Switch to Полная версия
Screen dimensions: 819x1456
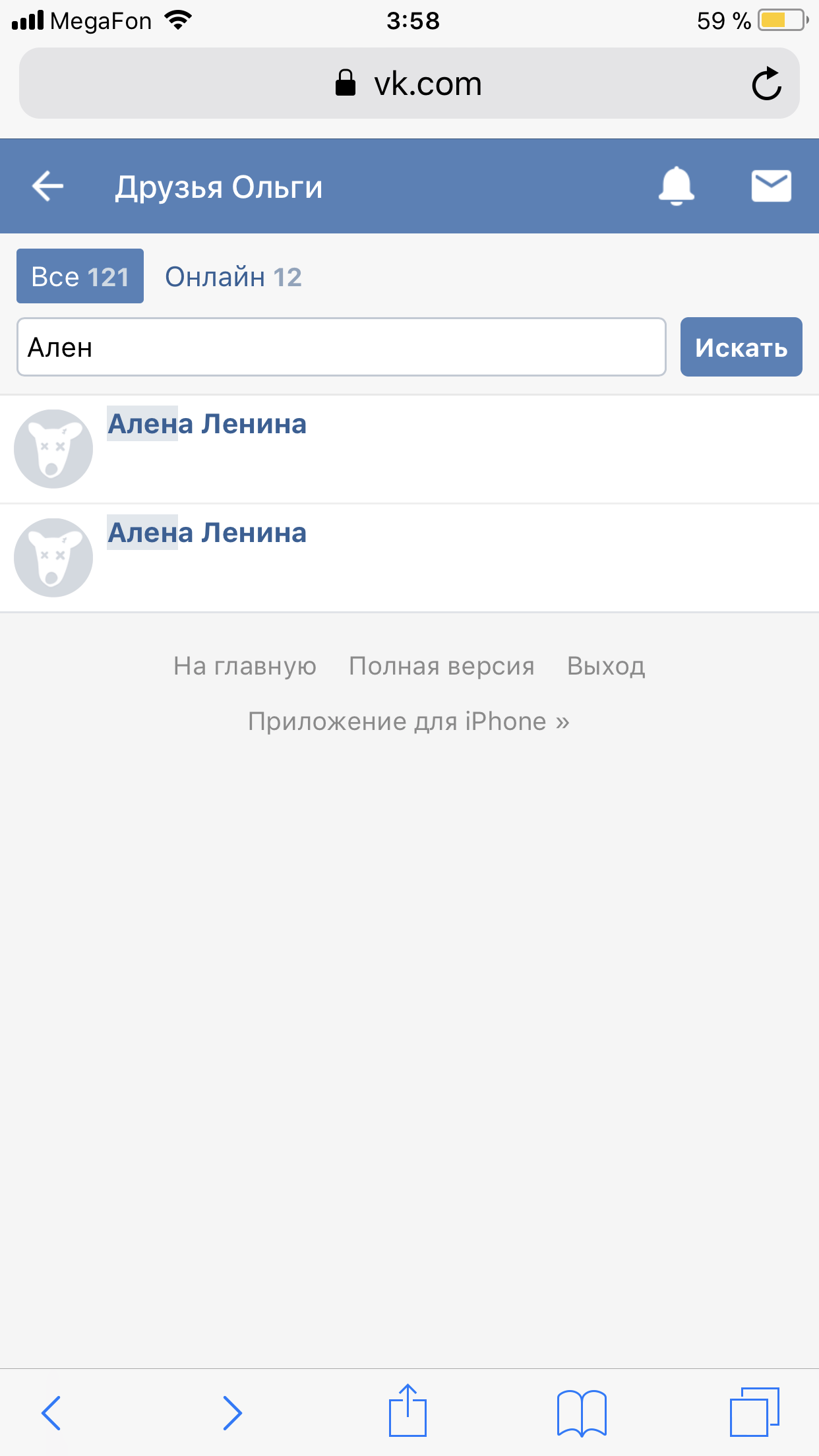442,666
